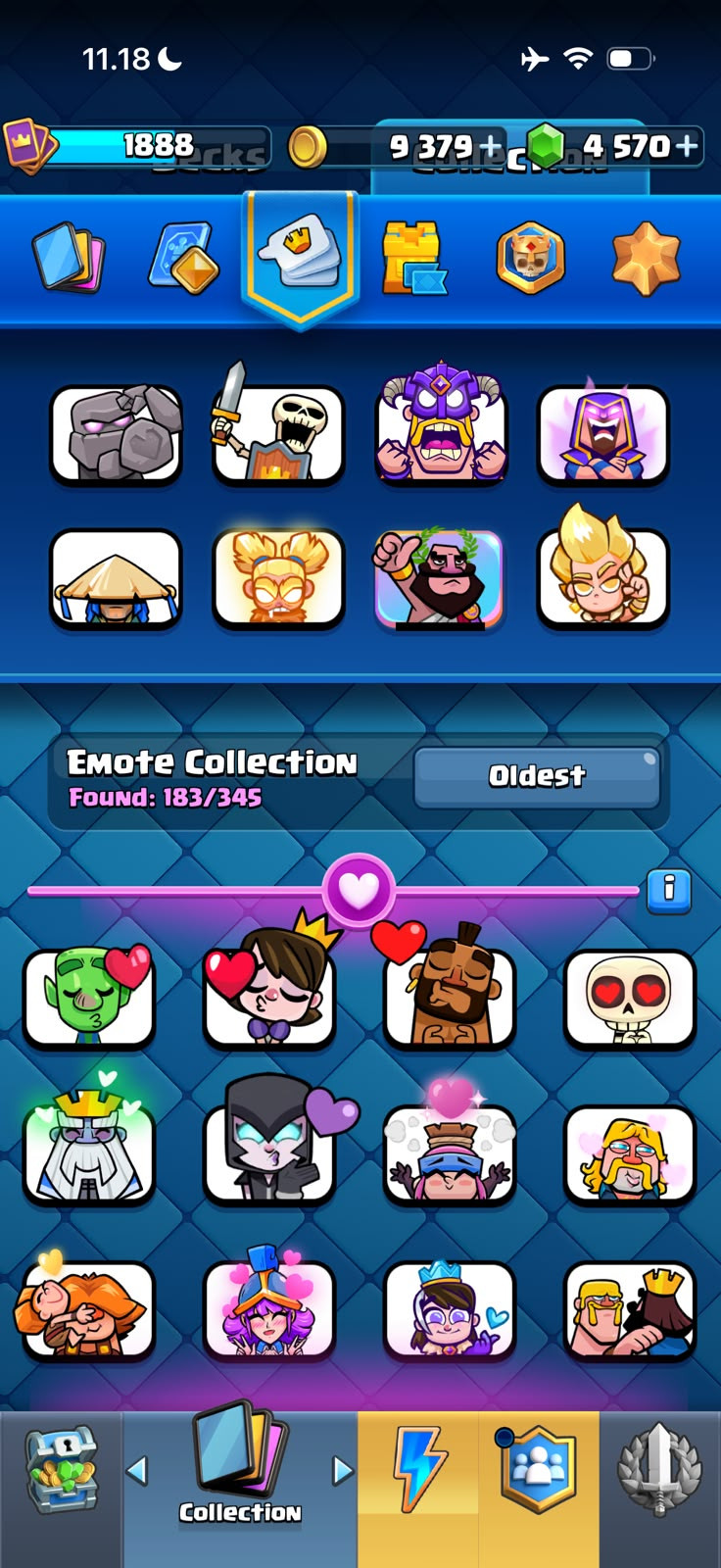Open the tower troops tab
721x1568 pixels.
(413, 259)
